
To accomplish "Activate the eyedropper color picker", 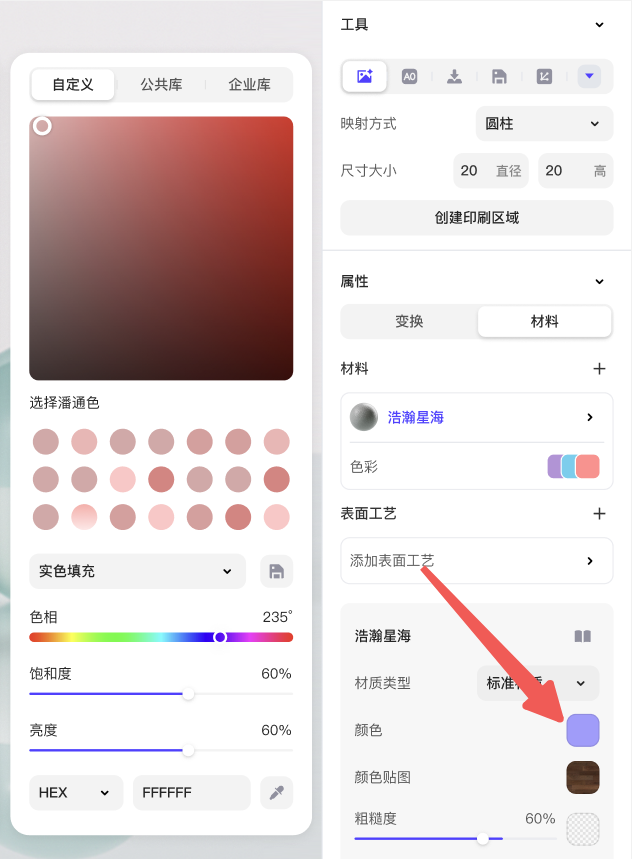I will [x=277, y=792].
